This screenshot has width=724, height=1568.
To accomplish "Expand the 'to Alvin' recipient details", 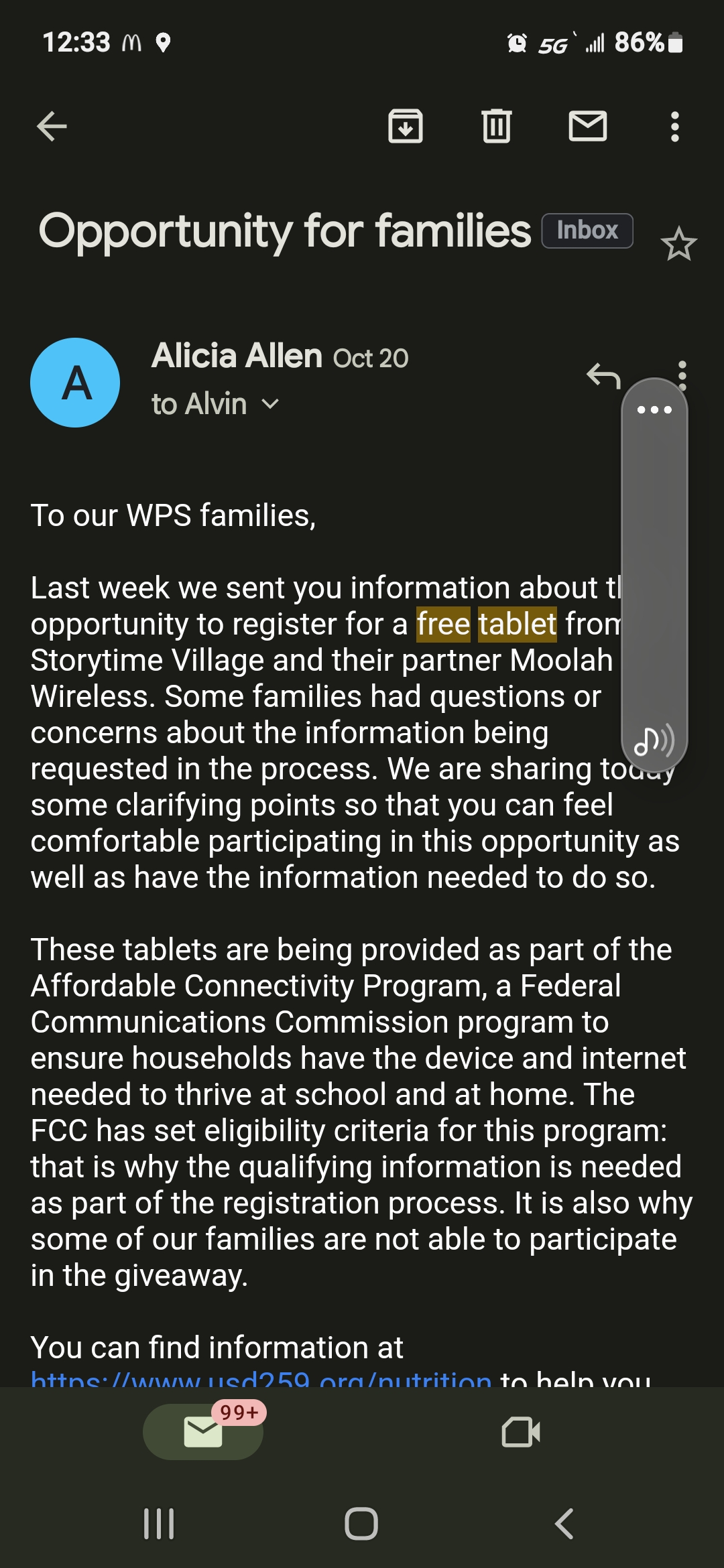I will 215,404.
